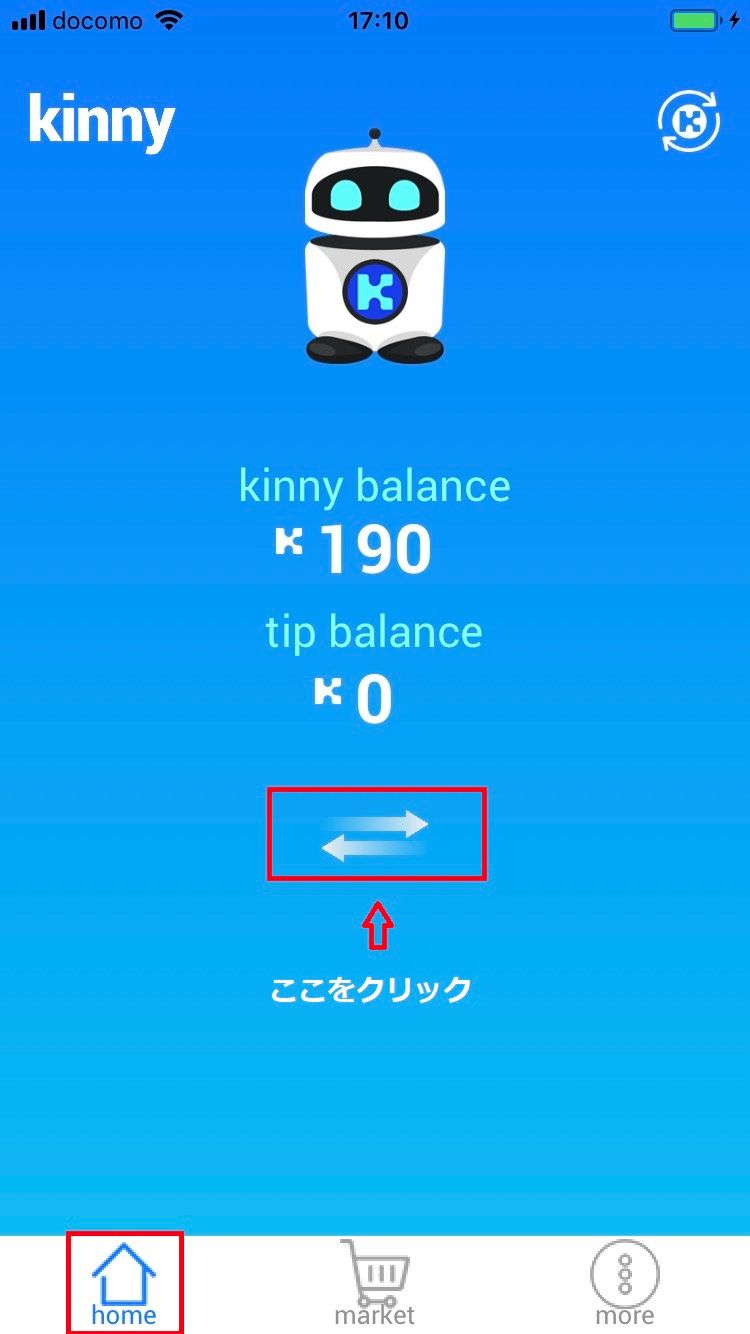This screenshot has height=1334, width=750.
Task: Open the more tab
Action: click(x=624, y=1283)
